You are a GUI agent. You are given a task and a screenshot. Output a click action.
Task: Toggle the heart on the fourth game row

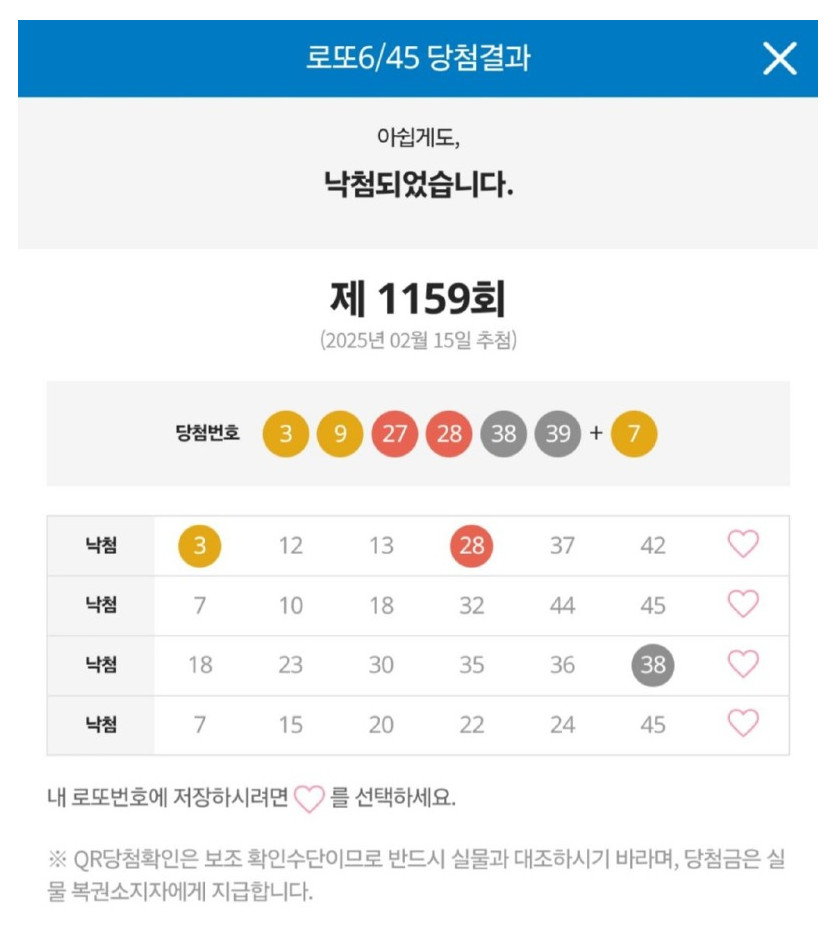click(742, 722)
